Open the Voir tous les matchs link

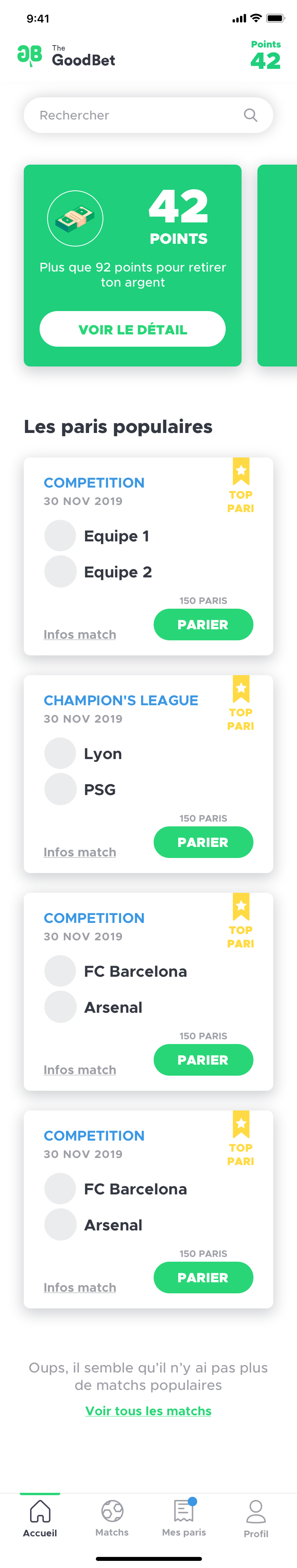148,1411
